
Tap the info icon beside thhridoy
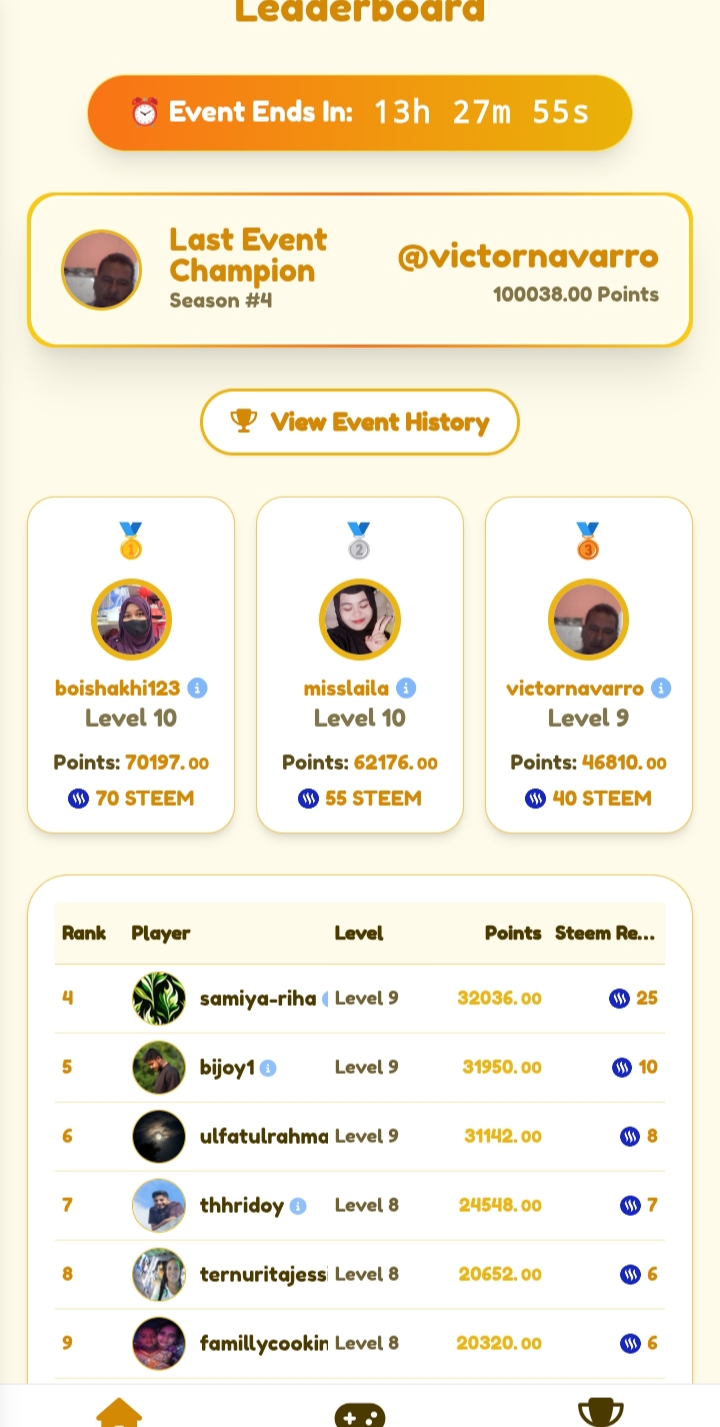point(298,1206)
